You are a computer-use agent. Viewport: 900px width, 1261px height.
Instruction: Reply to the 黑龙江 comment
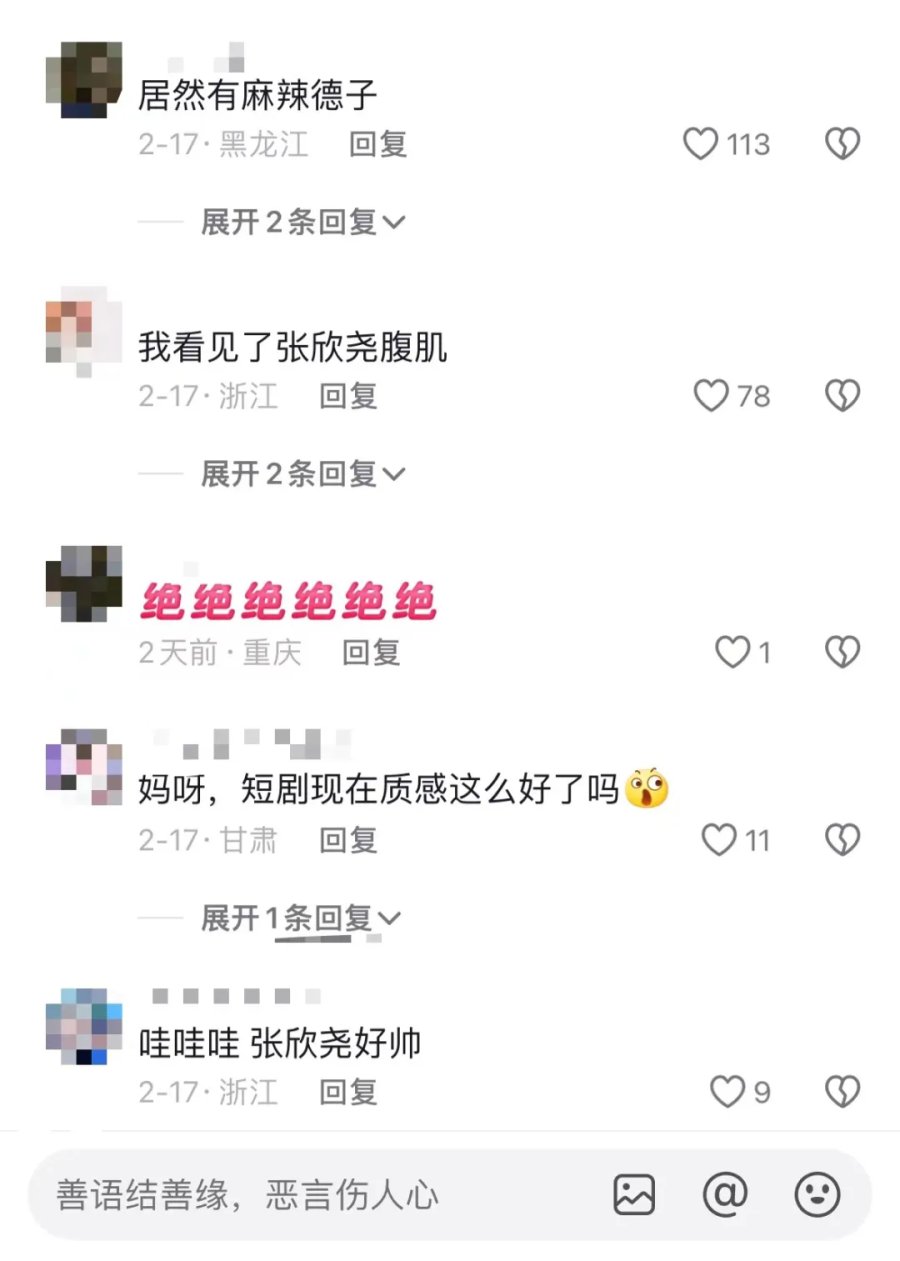[378, 145]
